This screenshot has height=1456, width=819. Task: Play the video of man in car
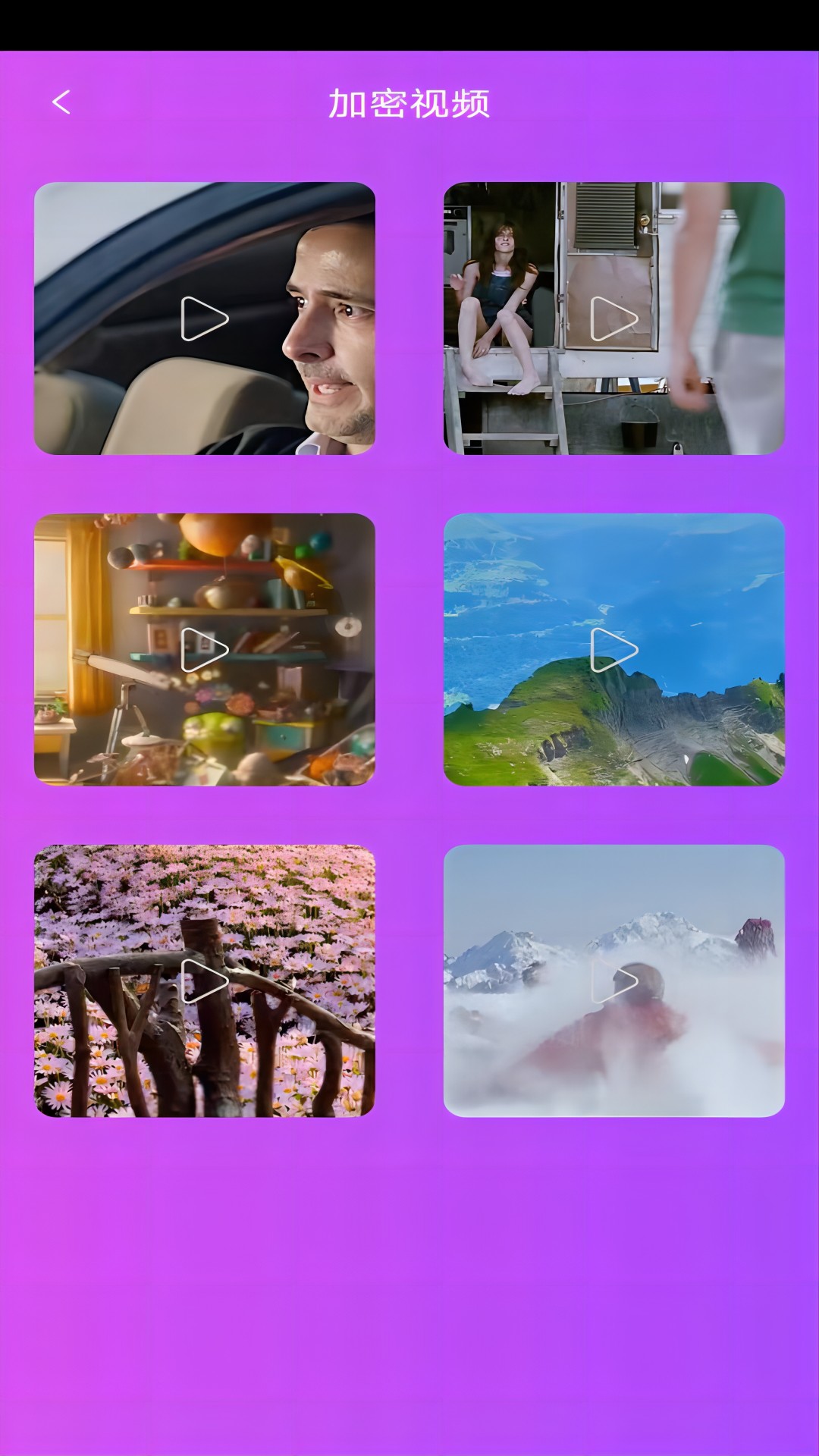click(x=205, y=318)
